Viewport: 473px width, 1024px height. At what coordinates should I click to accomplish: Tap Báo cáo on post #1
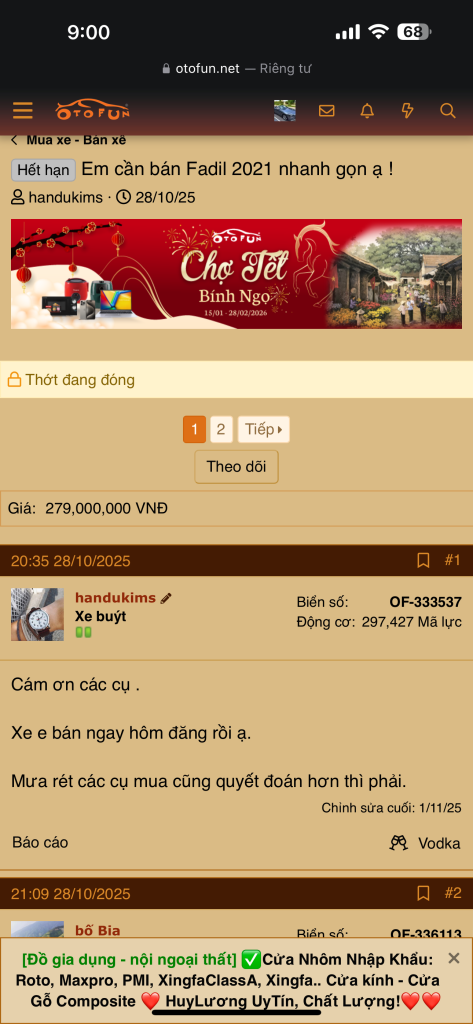40,842
